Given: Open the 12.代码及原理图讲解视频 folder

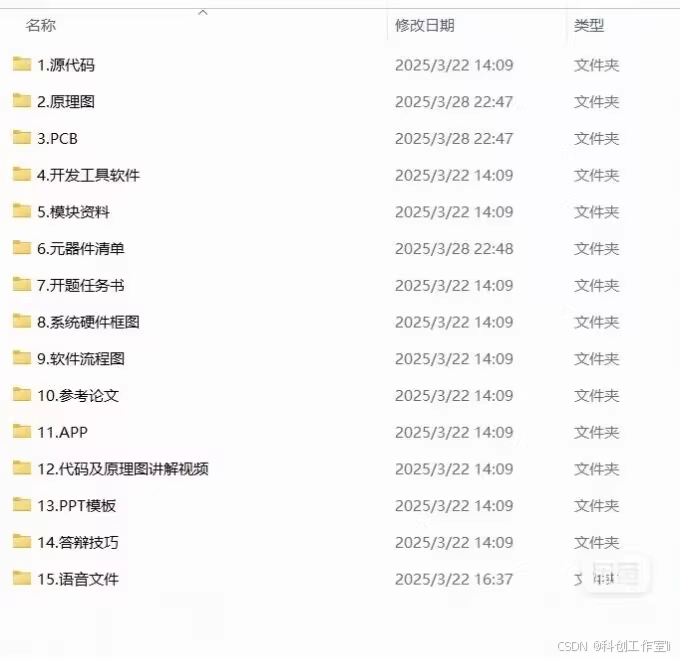Looking at the screenshot, I should [123, 469].
